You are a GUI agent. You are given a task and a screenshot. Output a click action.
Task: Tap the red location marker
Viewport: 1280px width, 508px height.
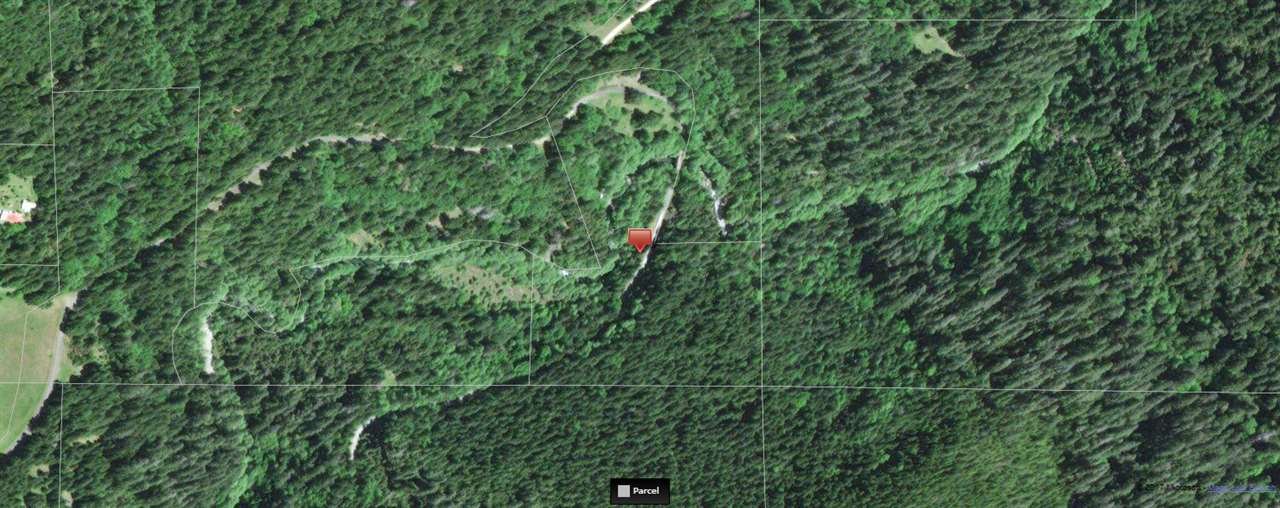(640, 239)
